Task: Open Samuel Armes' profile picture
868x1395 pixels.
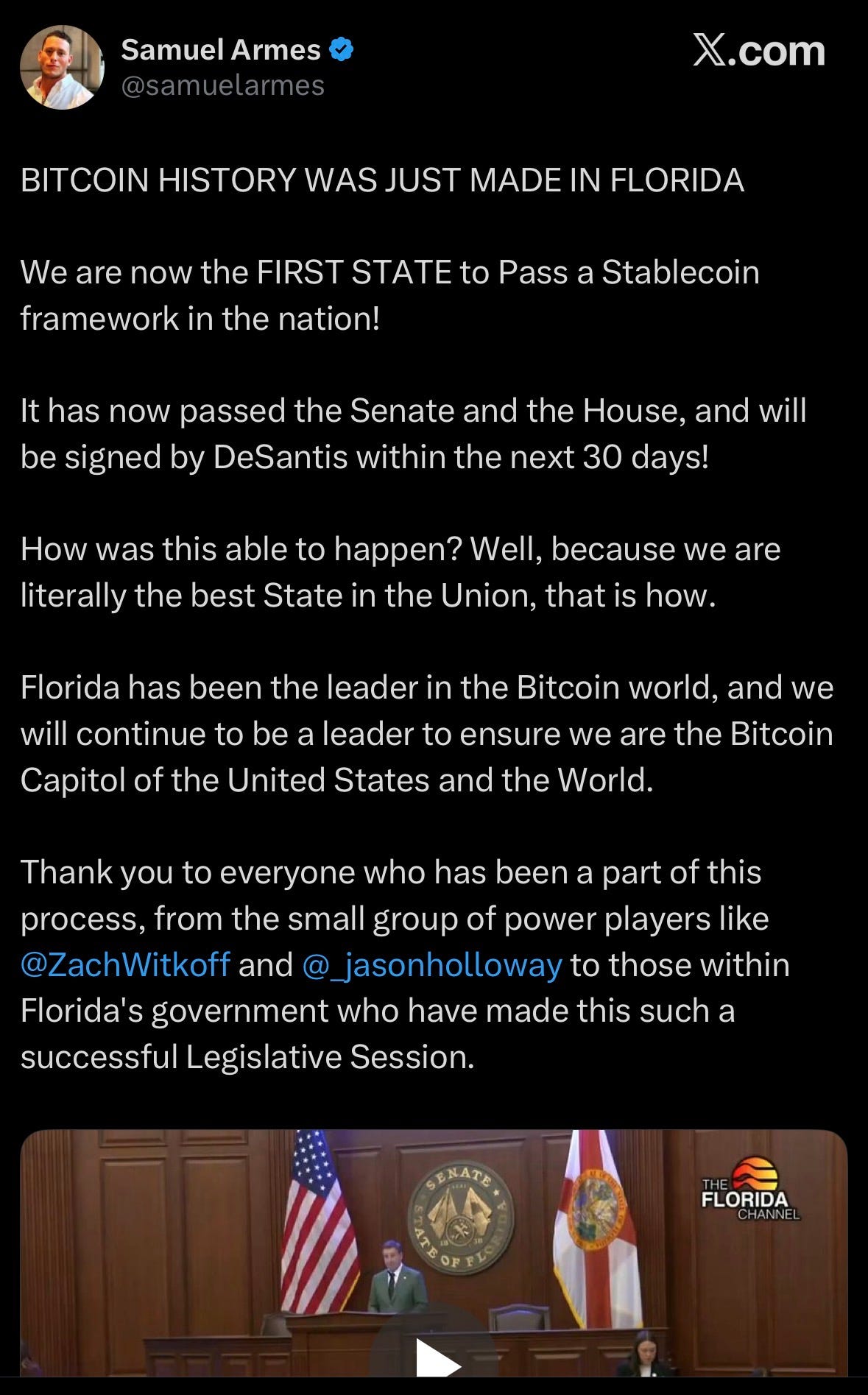Action: pyautogui.click(x=62, y=68)
